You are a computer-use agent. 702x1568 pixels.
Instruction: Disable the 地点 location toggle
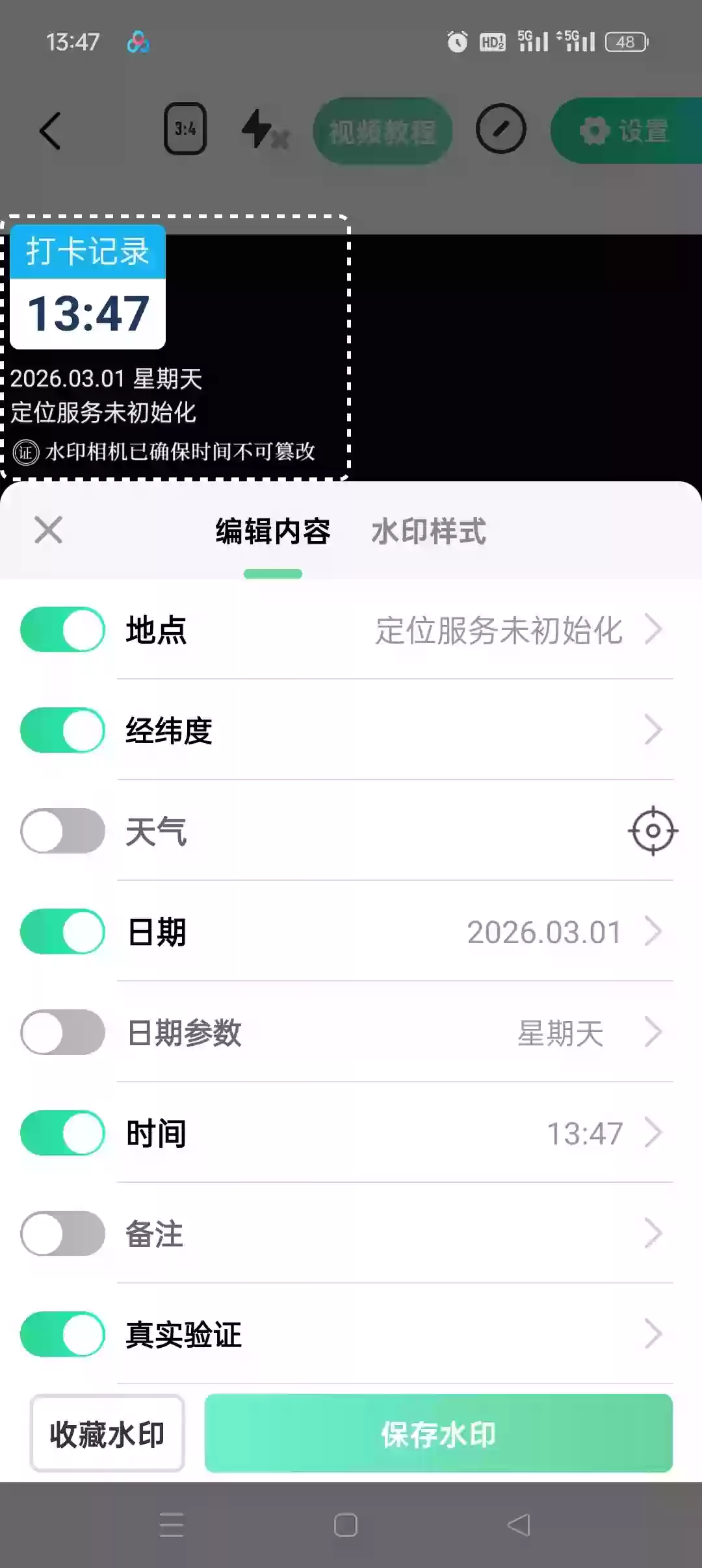click(62, 629)
